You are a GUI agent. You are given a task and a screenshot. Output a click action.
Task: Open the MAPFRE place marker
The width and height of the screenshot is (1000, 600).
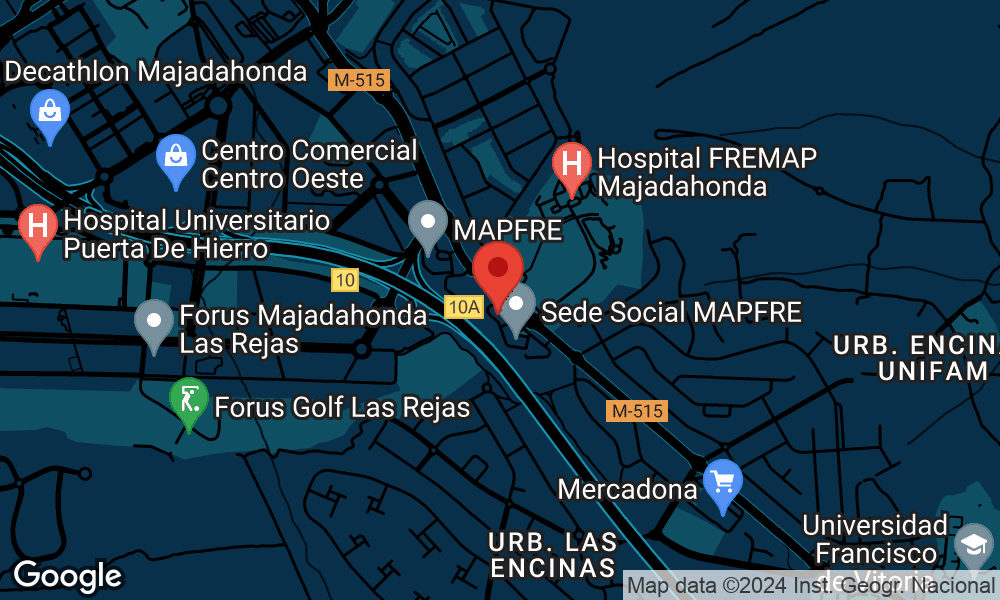click(428, 222)
